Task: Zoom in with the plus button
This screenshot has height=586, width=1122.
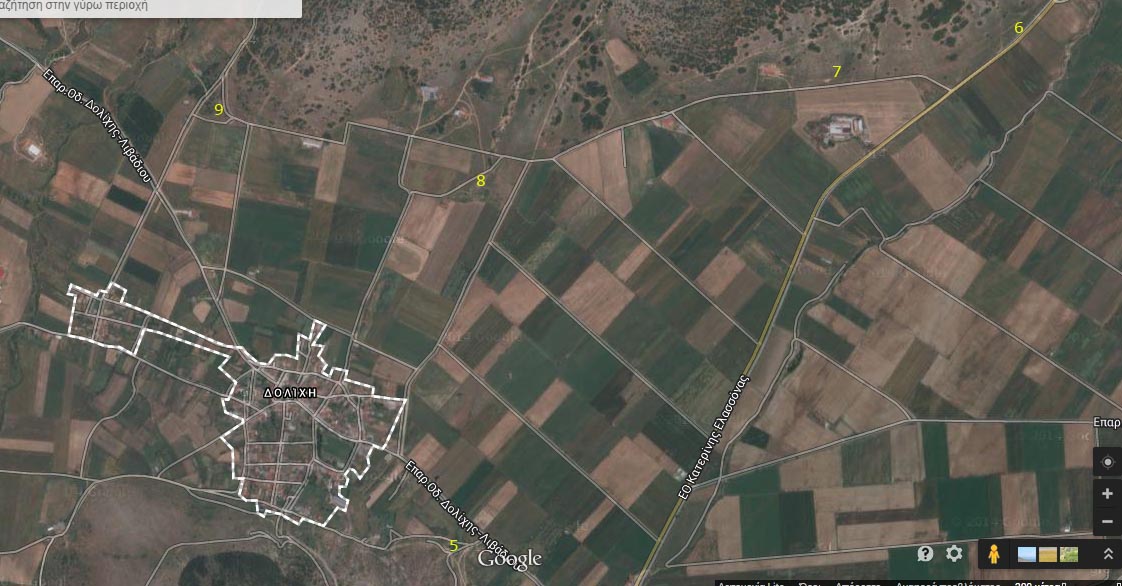Action: 1107,493
